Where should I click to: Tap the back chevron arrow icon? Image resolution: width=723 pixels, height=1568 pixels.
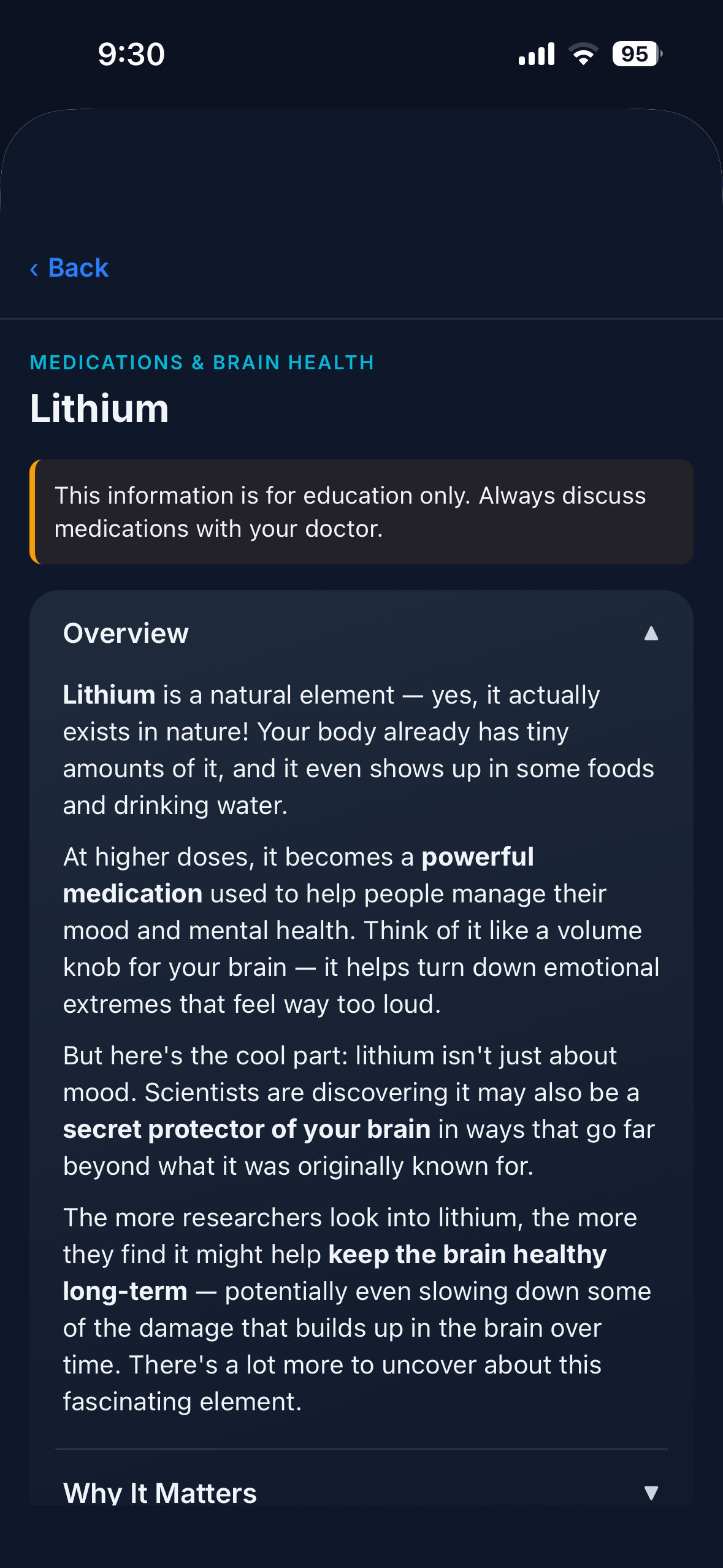coord(35,268)
